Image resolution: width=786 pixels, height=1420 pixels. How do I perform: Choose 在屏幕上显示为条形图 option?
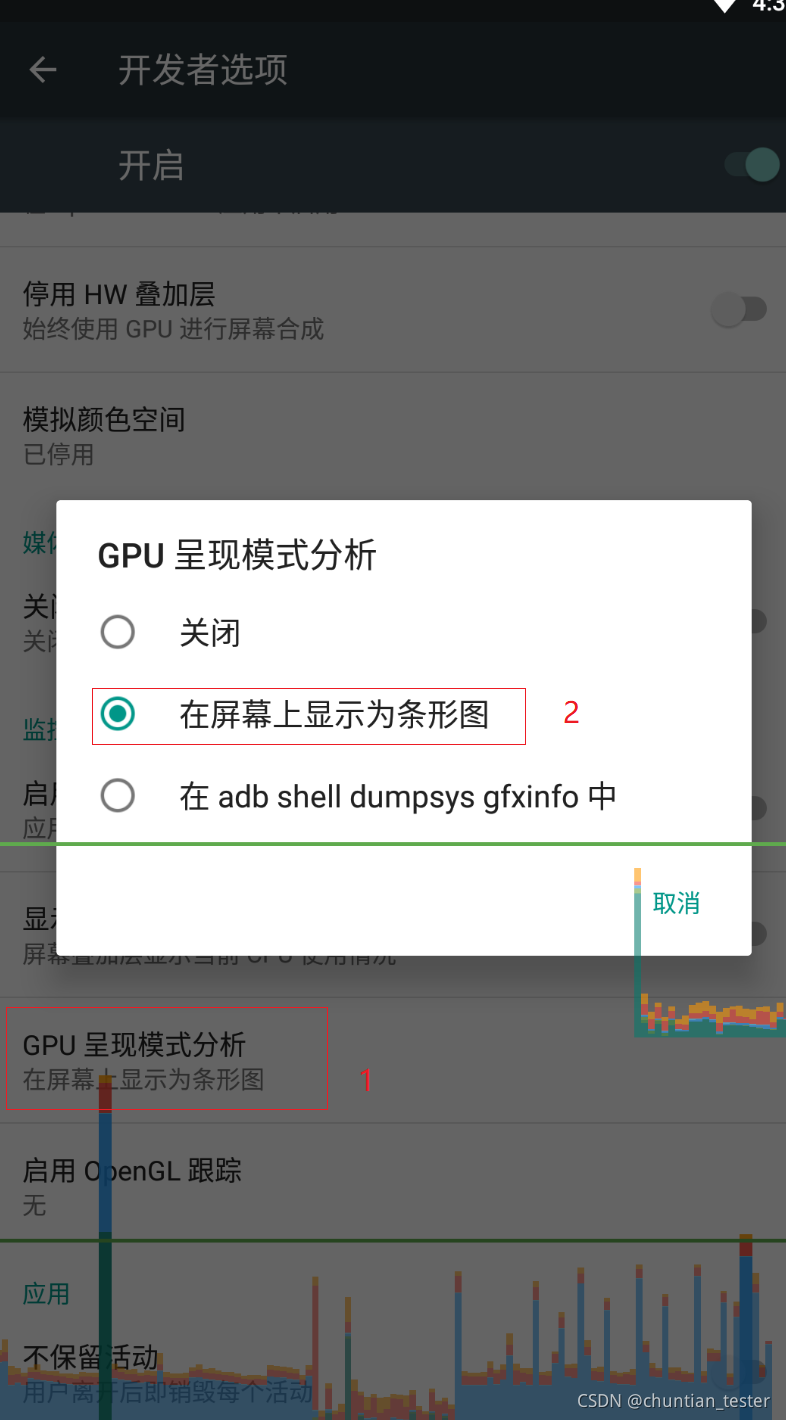(403, 715)
